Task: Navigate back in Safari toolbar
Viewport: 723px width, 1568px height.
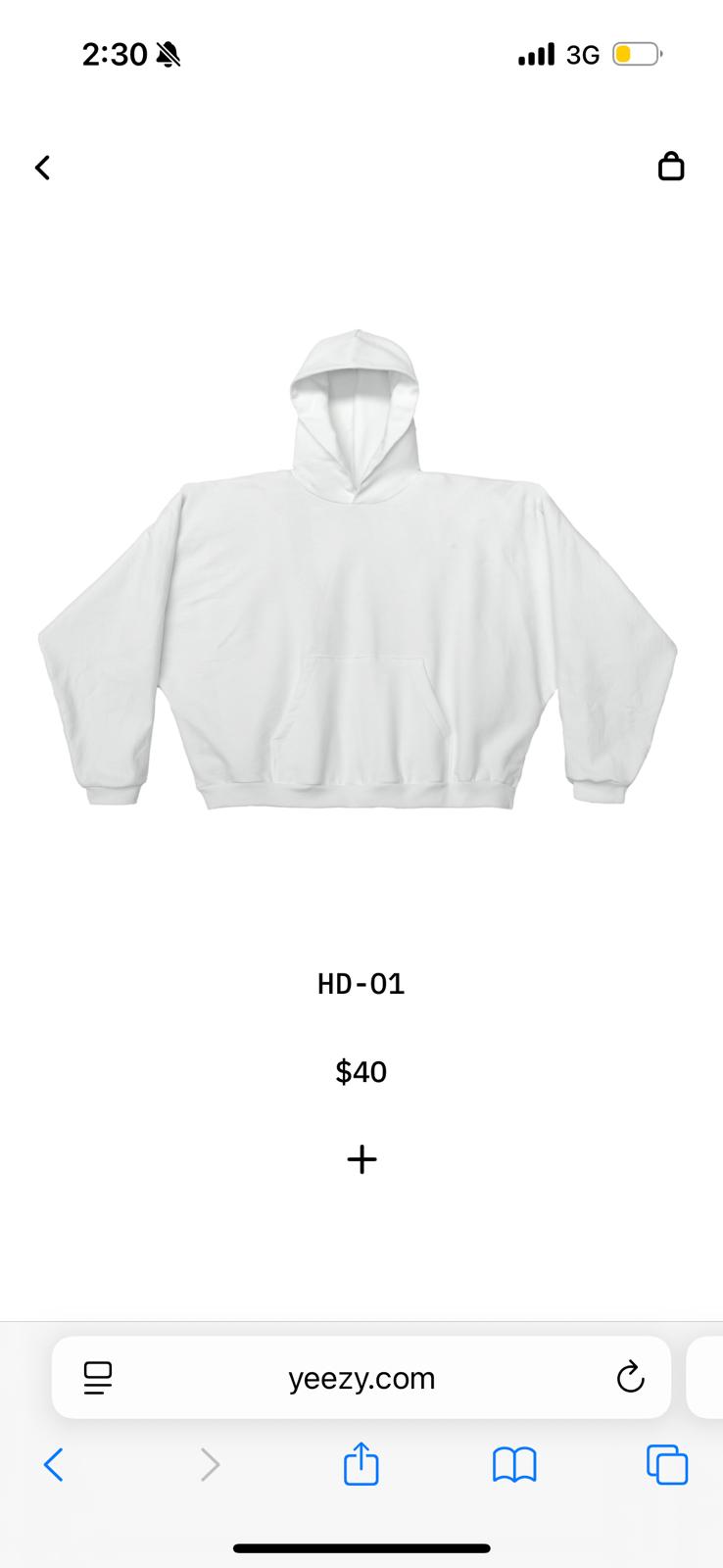Action: 54,1465
